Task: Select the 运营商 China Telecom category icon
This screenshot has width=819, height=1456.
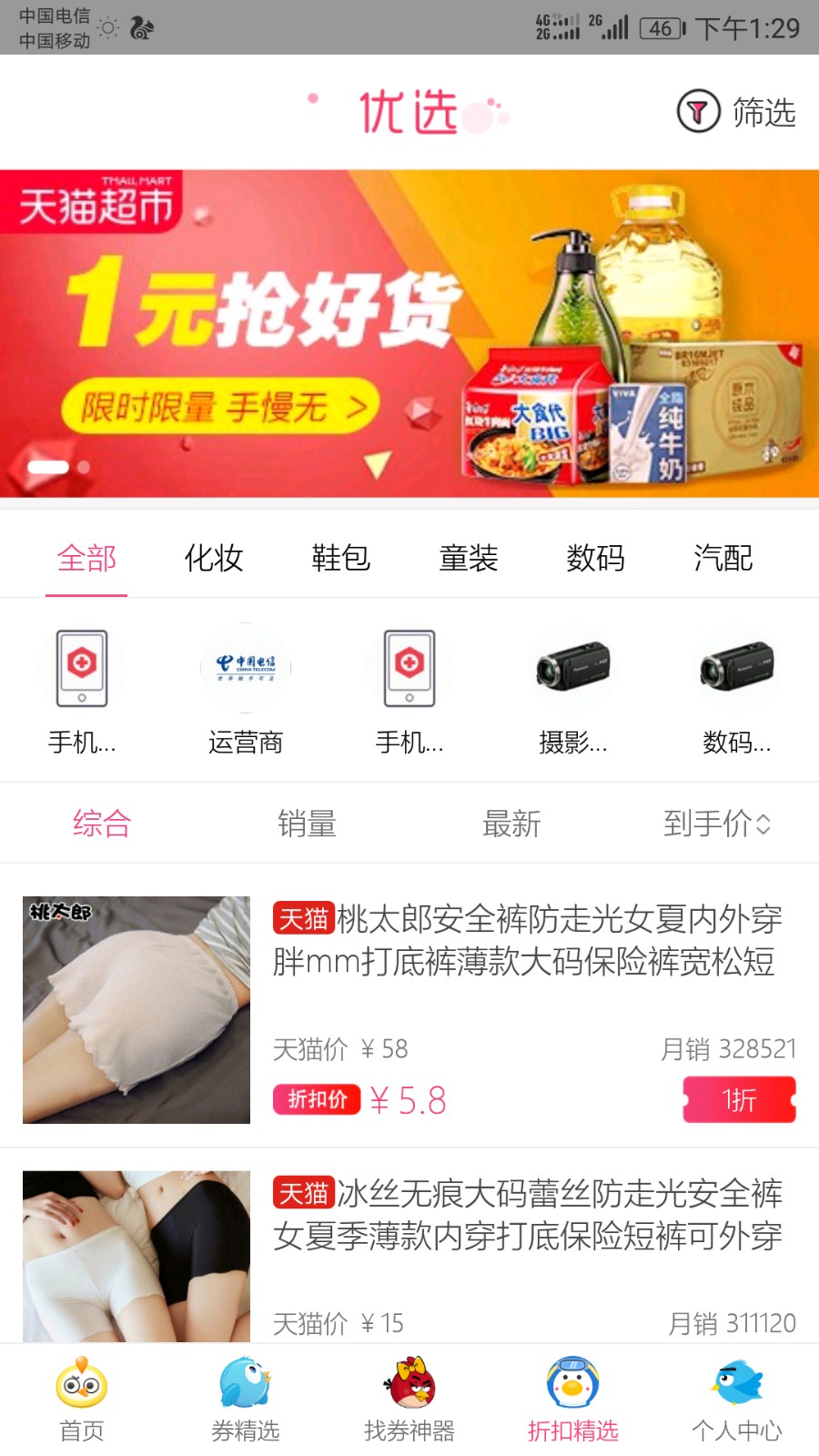Action: point(246,667)
